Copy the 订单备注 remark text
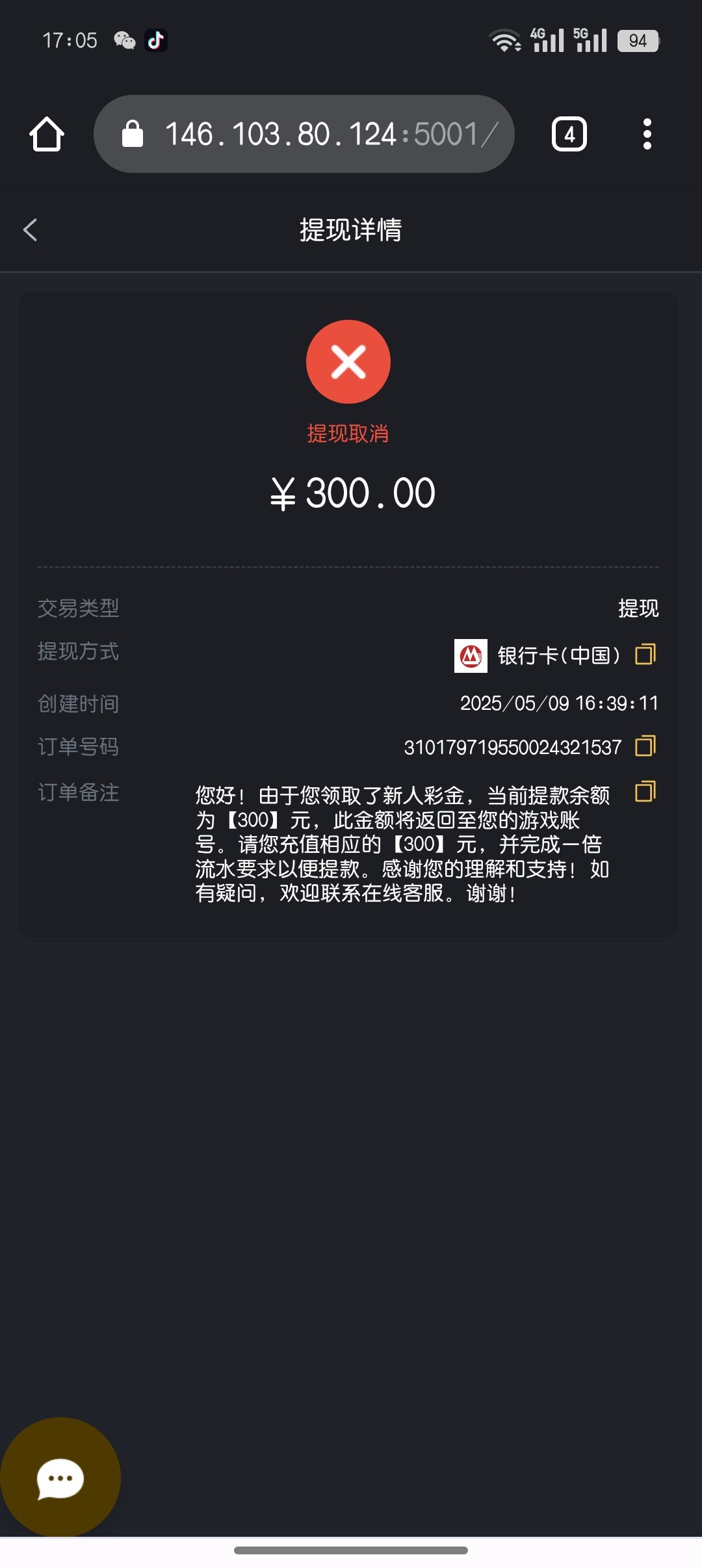702x1568 pixels. coord(645,791)
